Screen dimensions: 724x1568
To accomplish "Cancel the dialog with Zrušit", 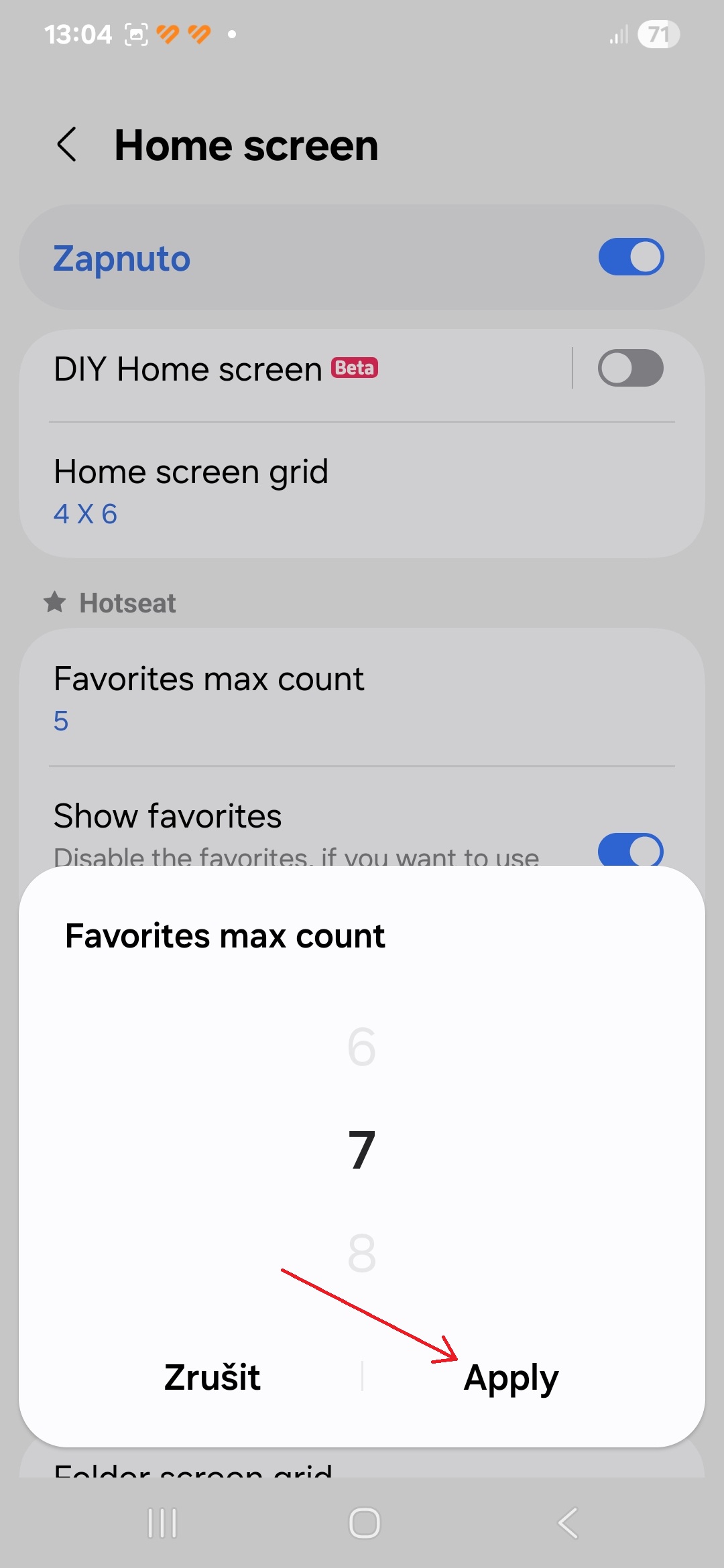I will [x=212, y=1377].
